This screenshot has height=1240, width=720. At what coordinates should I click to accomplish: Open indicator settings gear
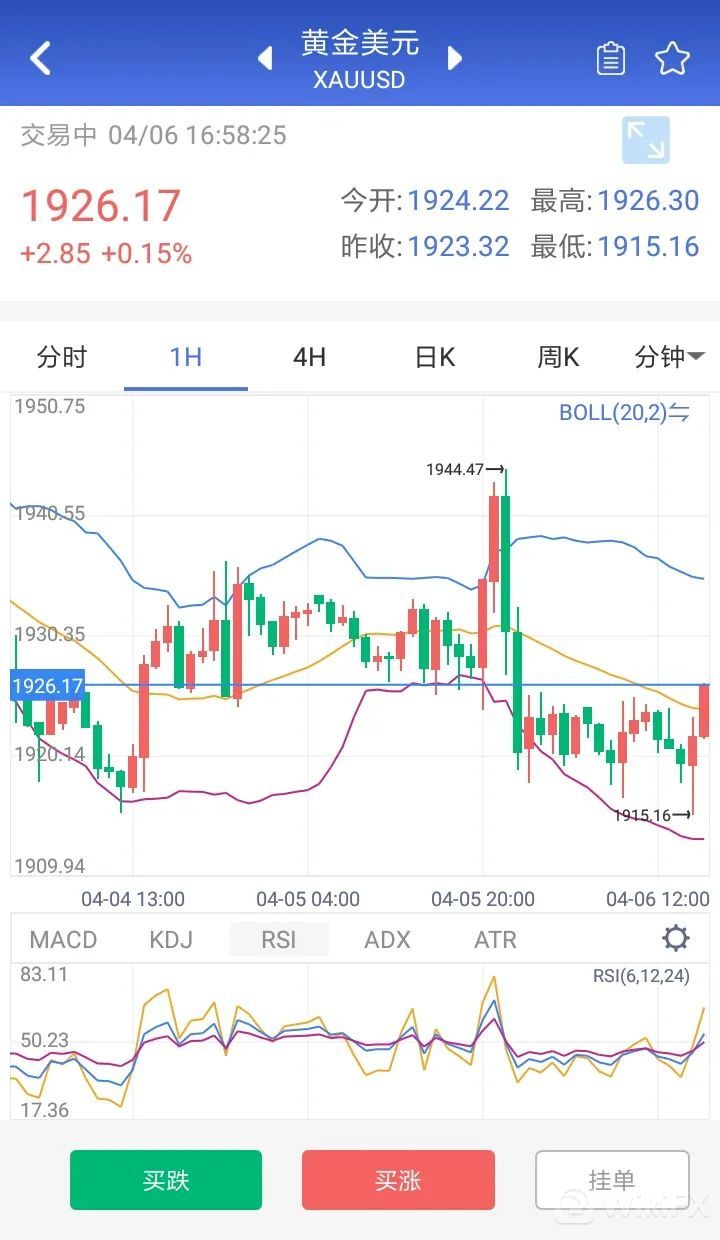coord(676,939)
